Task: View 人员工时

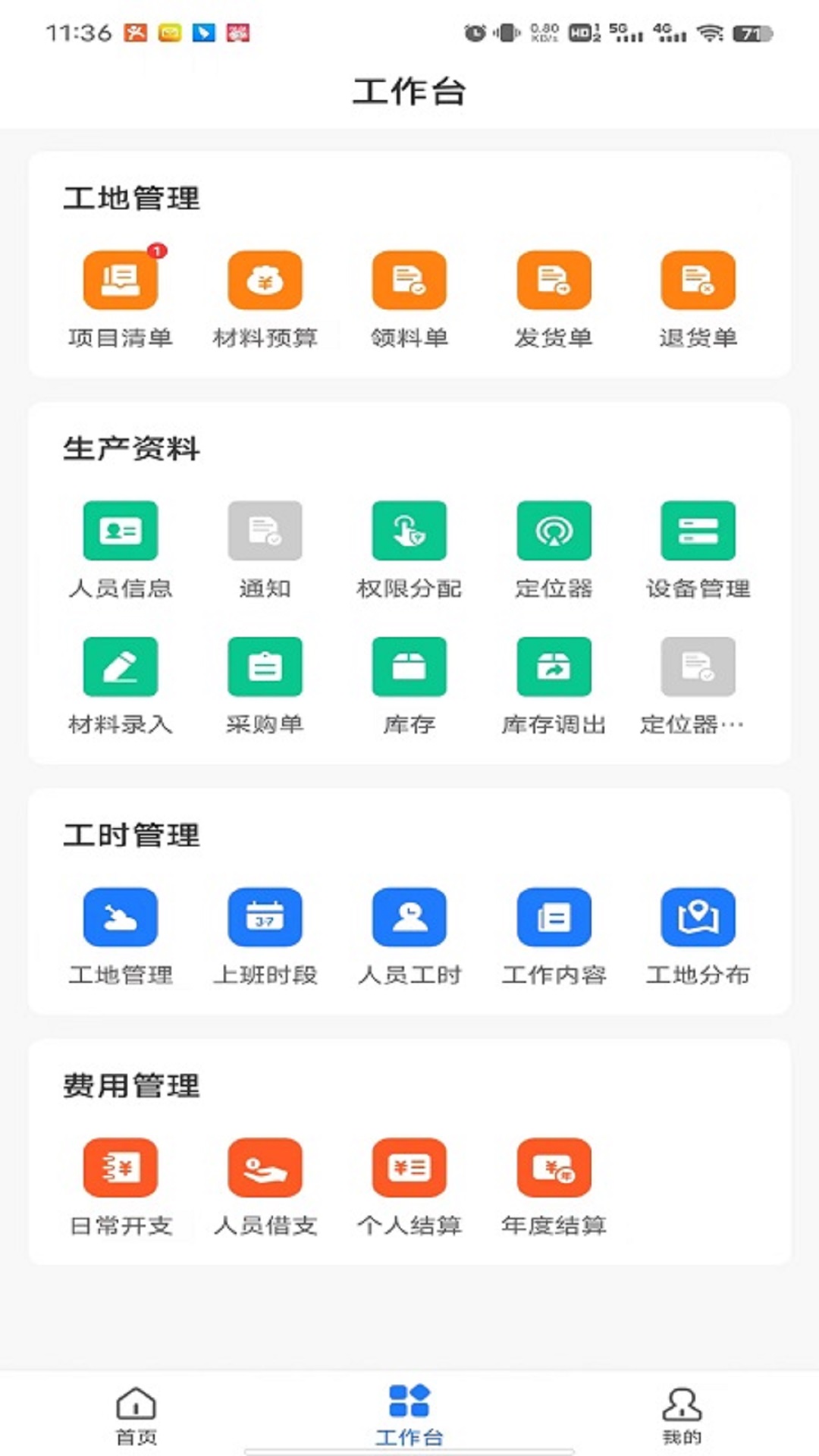Action: click(x=409, y=918)
